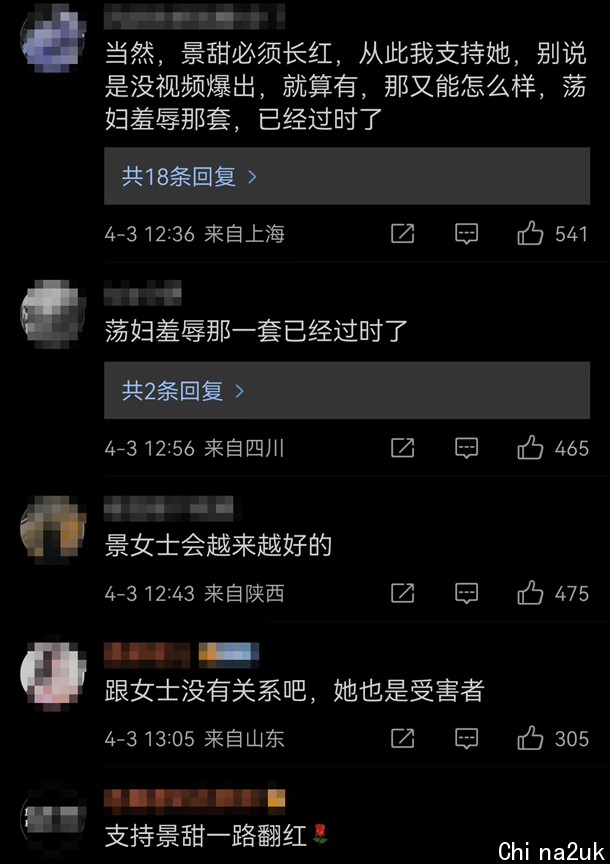This screenshot has width=610, height=864.
Task: Repost the comment from 山东
Action: pos(402,739)
